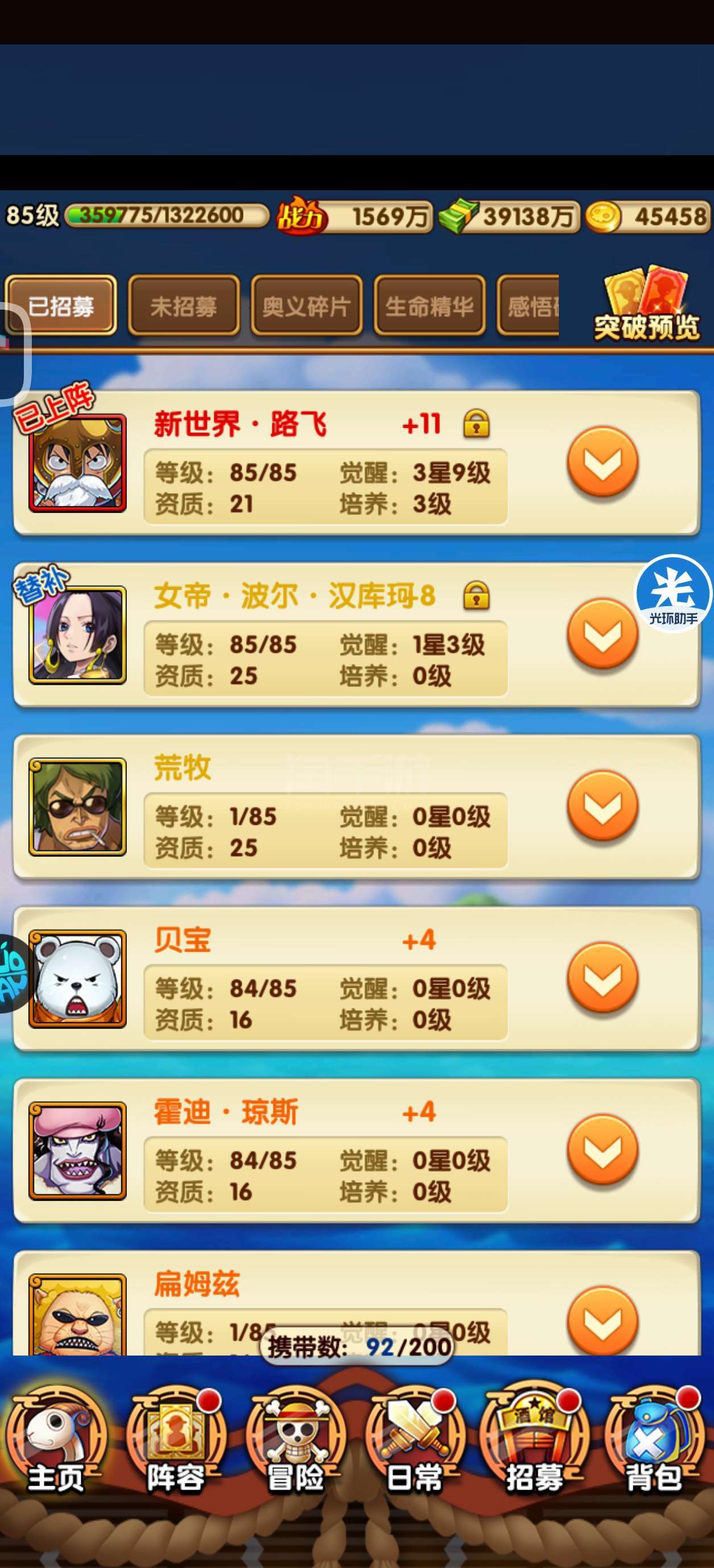Open the 招募 tavern tab
This screenshot has width=714, height=1568.
[535, 1446]
